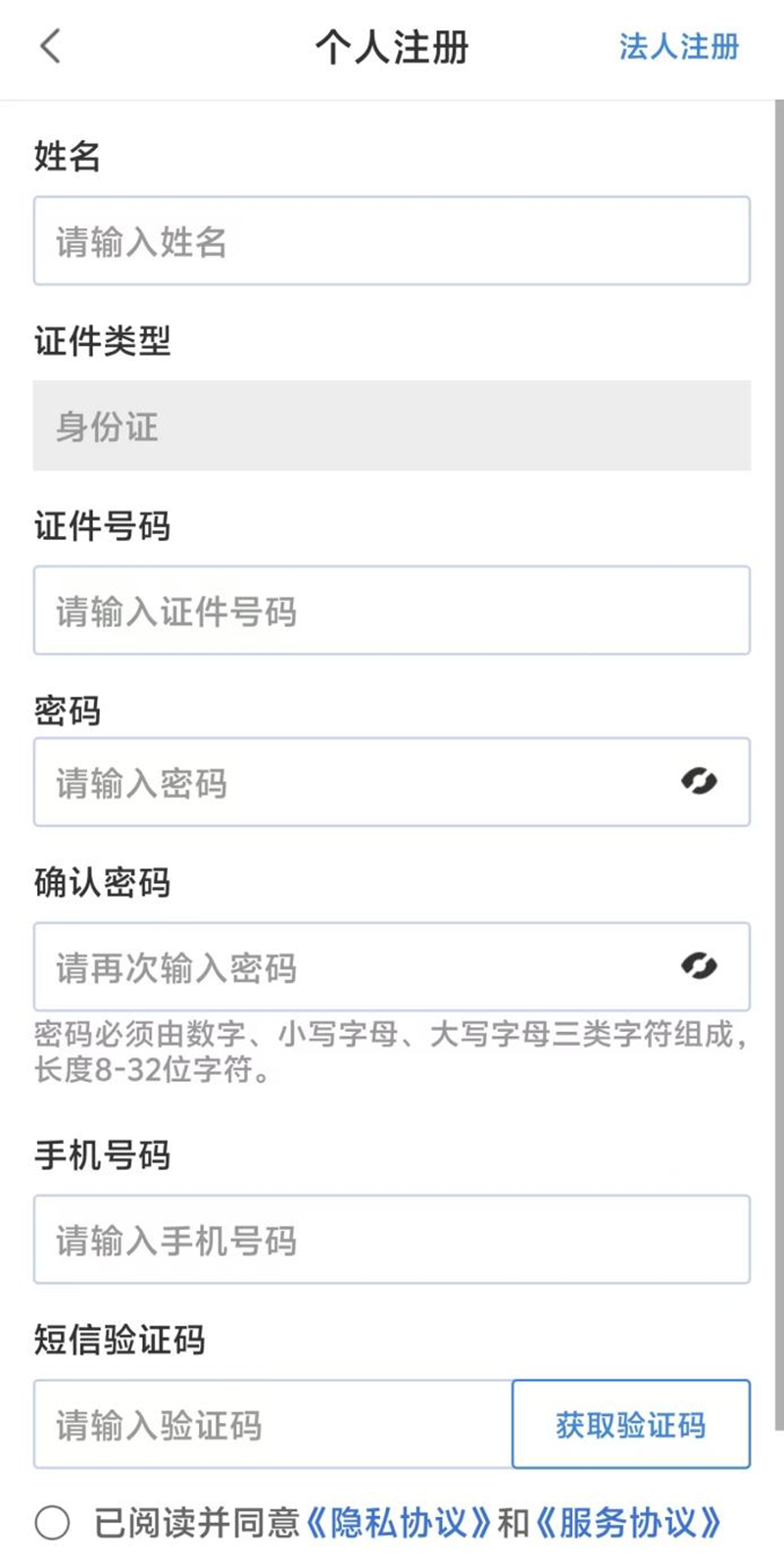Viewport: 784px width, 1568px height.
Task: Focus the 姓名 input field
Action: [392, 241]
